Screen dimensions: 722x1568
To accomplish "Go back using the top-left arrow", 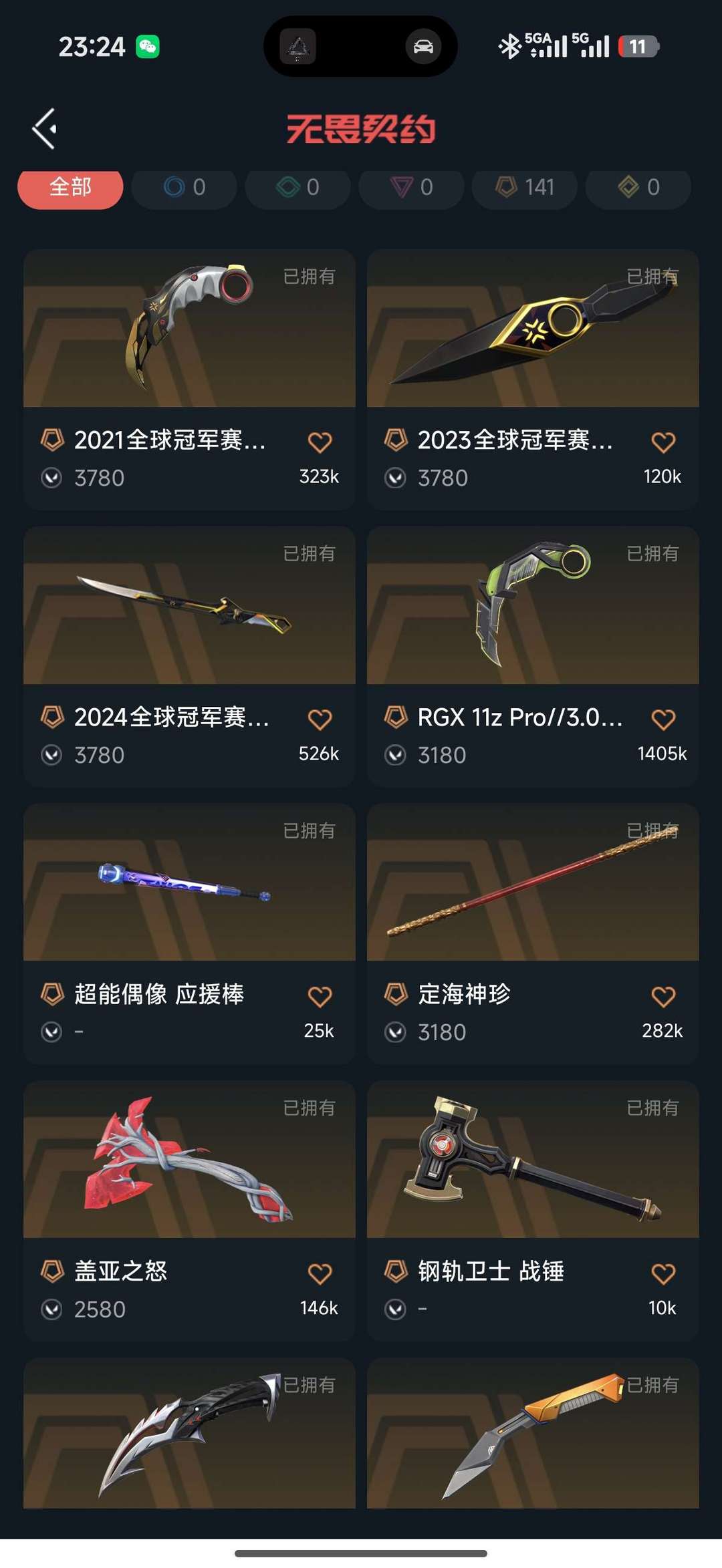I will pos(45,129).
